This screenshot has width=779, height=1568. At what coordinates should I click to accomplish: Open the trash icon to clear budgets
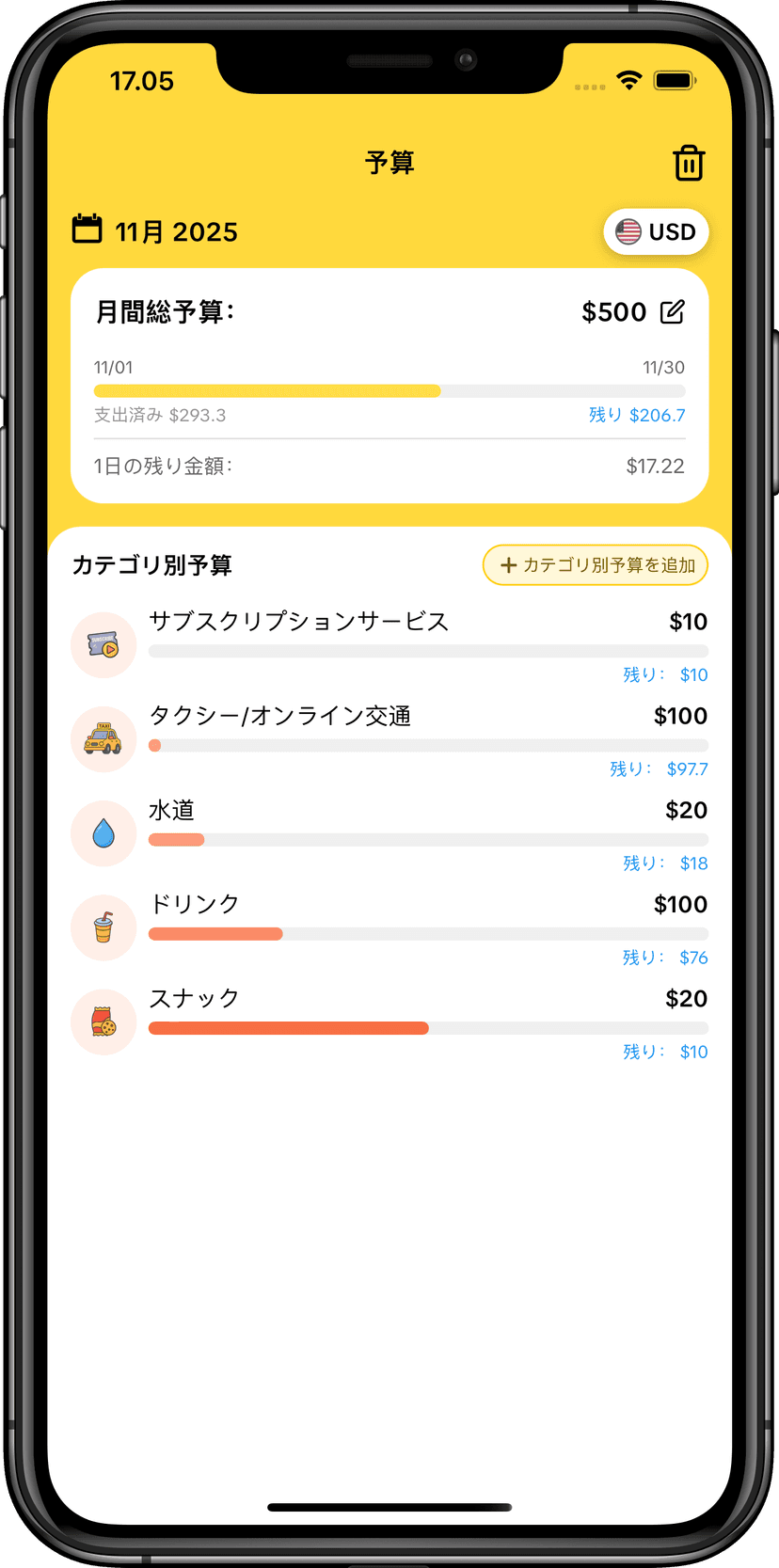point(689,163)
